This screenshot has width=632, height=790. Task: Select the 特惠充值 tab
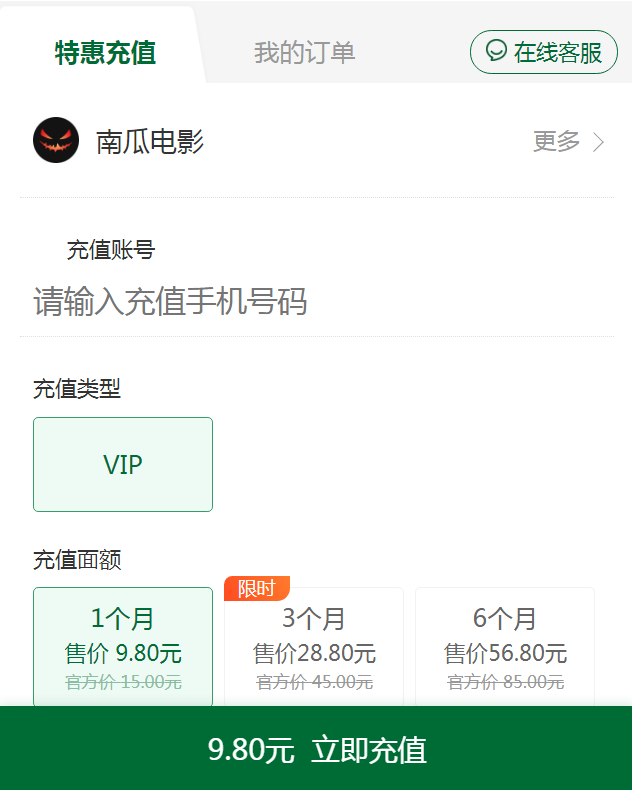tap(105, 52)
